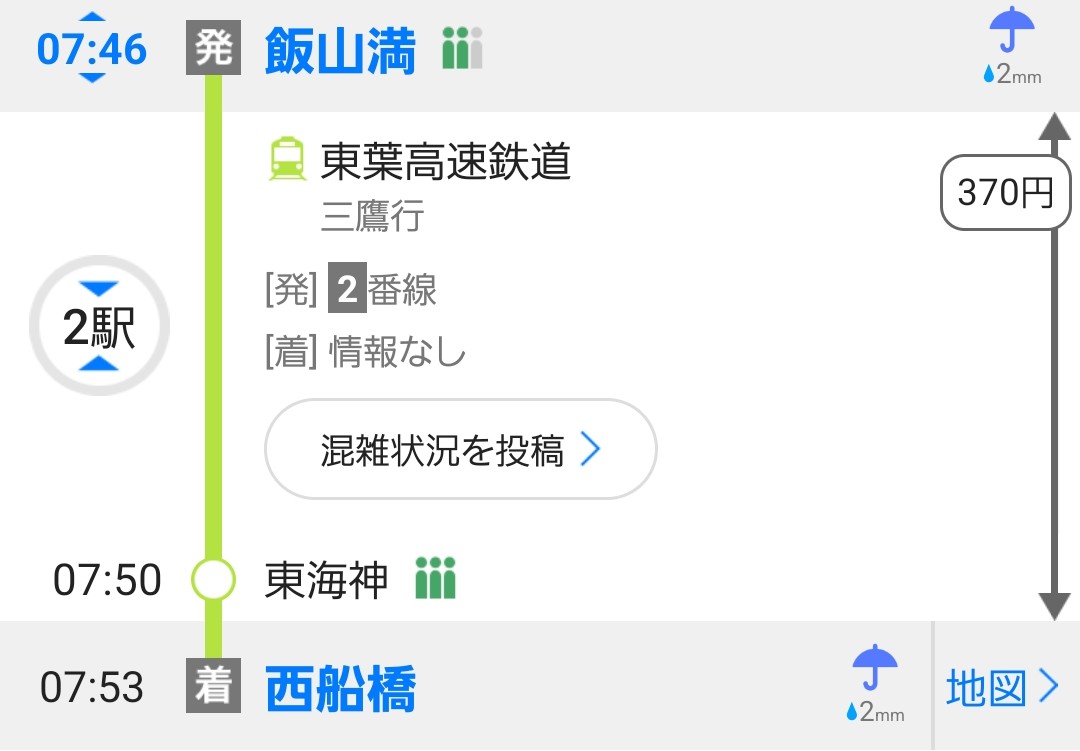Change the 07:46 departure time
The height and width of the screenshot is (751, 1080).
(x=91, y=48)
